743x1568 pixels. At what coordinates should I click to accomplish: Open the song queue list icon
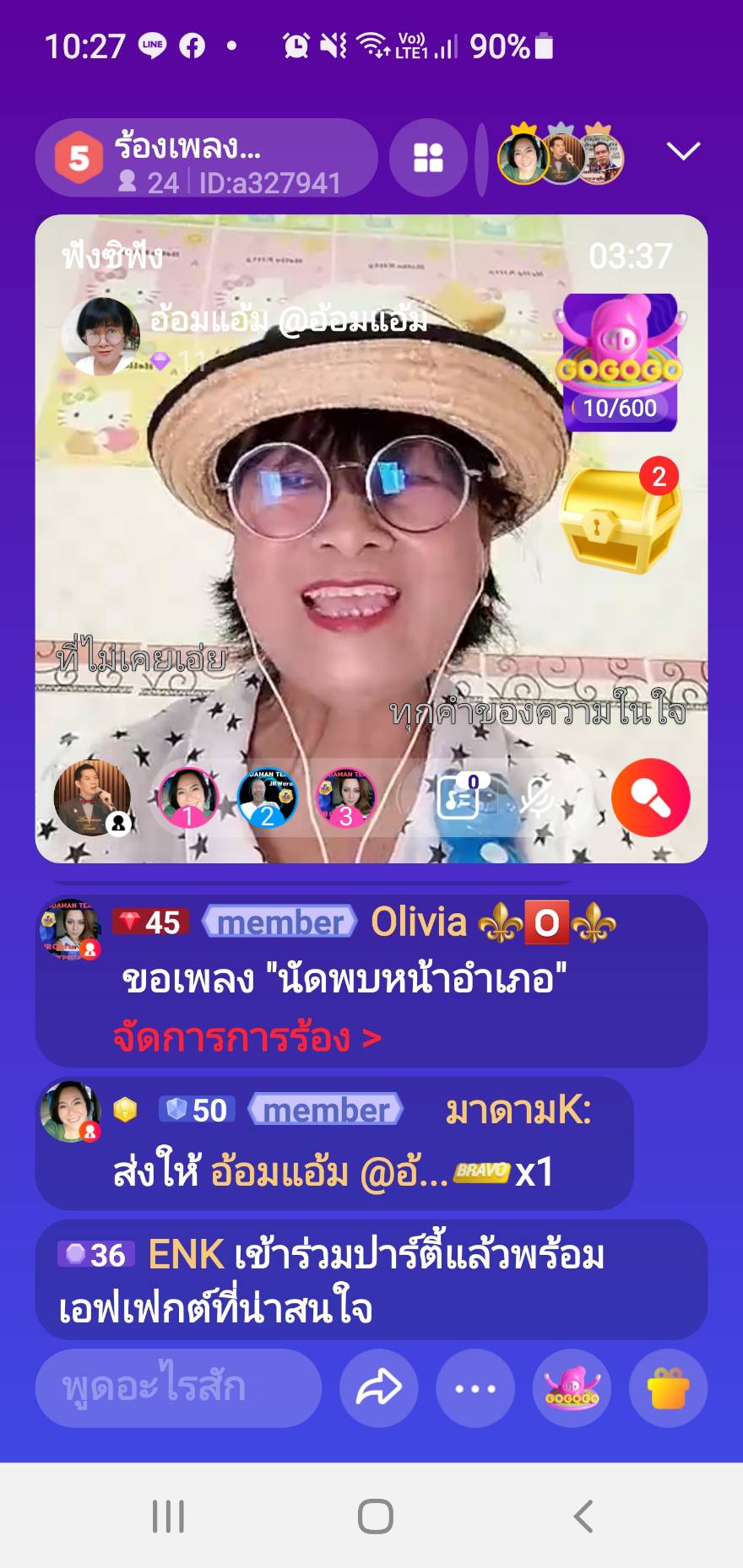point(458,798)
